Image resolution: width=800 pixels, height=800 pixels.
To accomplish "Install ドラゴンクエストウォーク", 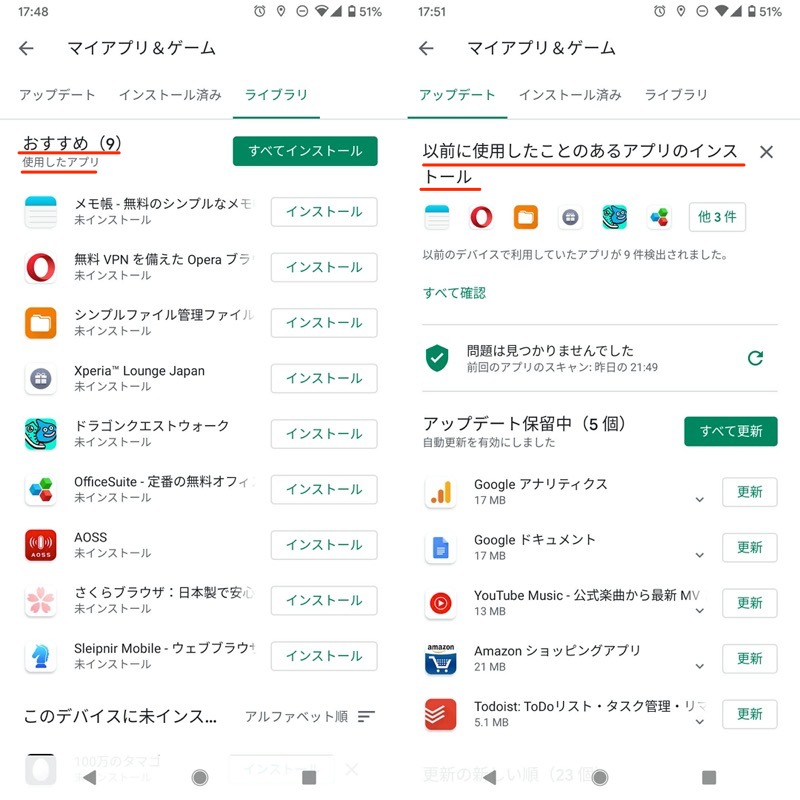I will pos(323,434).
